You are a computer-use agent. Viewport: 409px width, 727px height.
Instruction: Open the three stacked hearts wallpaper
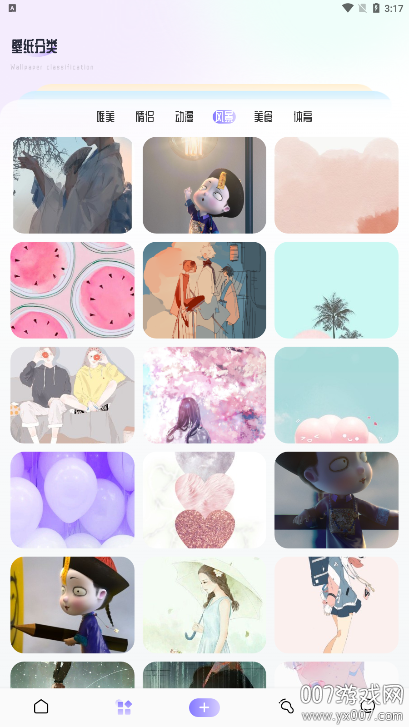coord(204,500)
